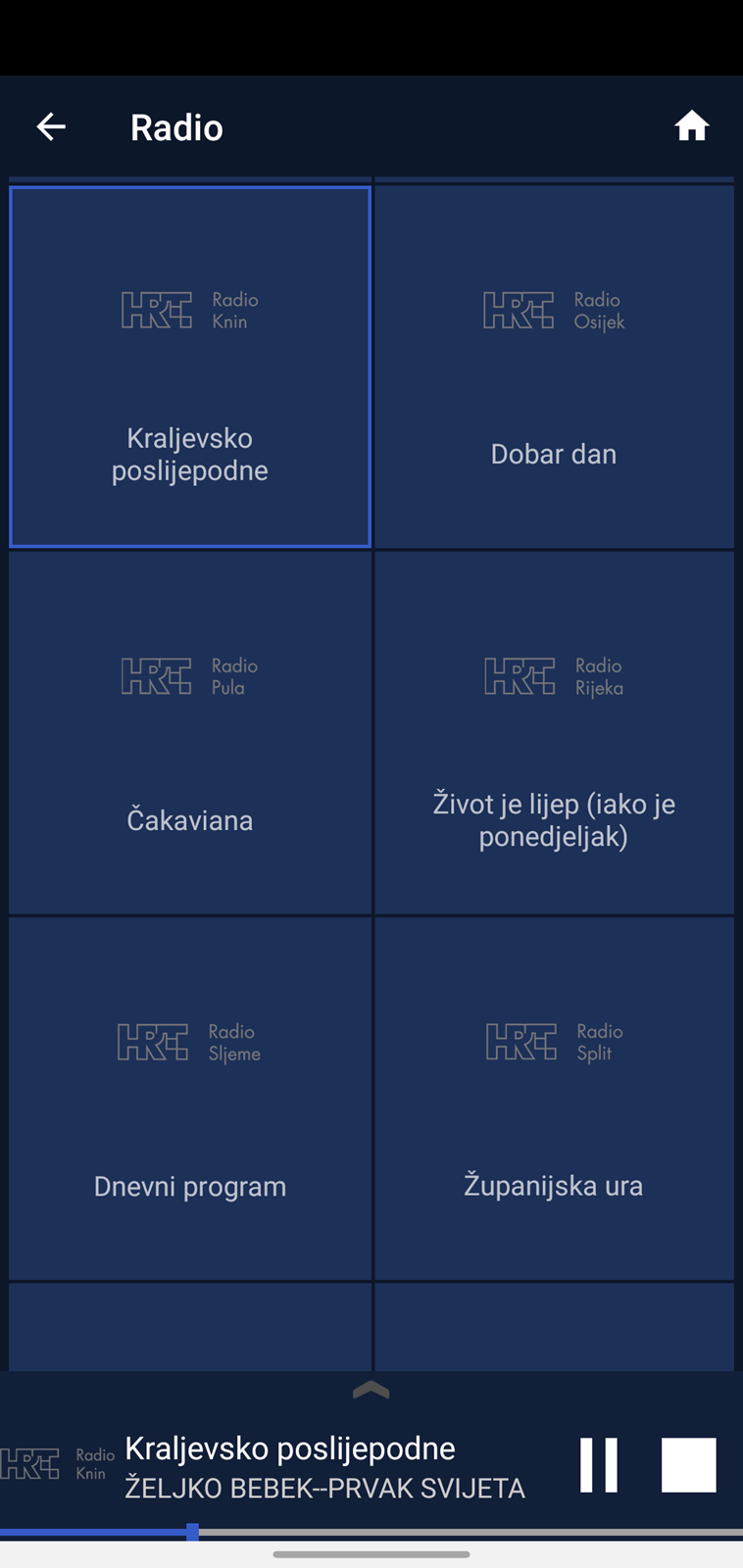The image size is (743, 1568).
Task: Select Radio Knin Kraljevsko poslijepodne tile
Action: tap(190, 367)
